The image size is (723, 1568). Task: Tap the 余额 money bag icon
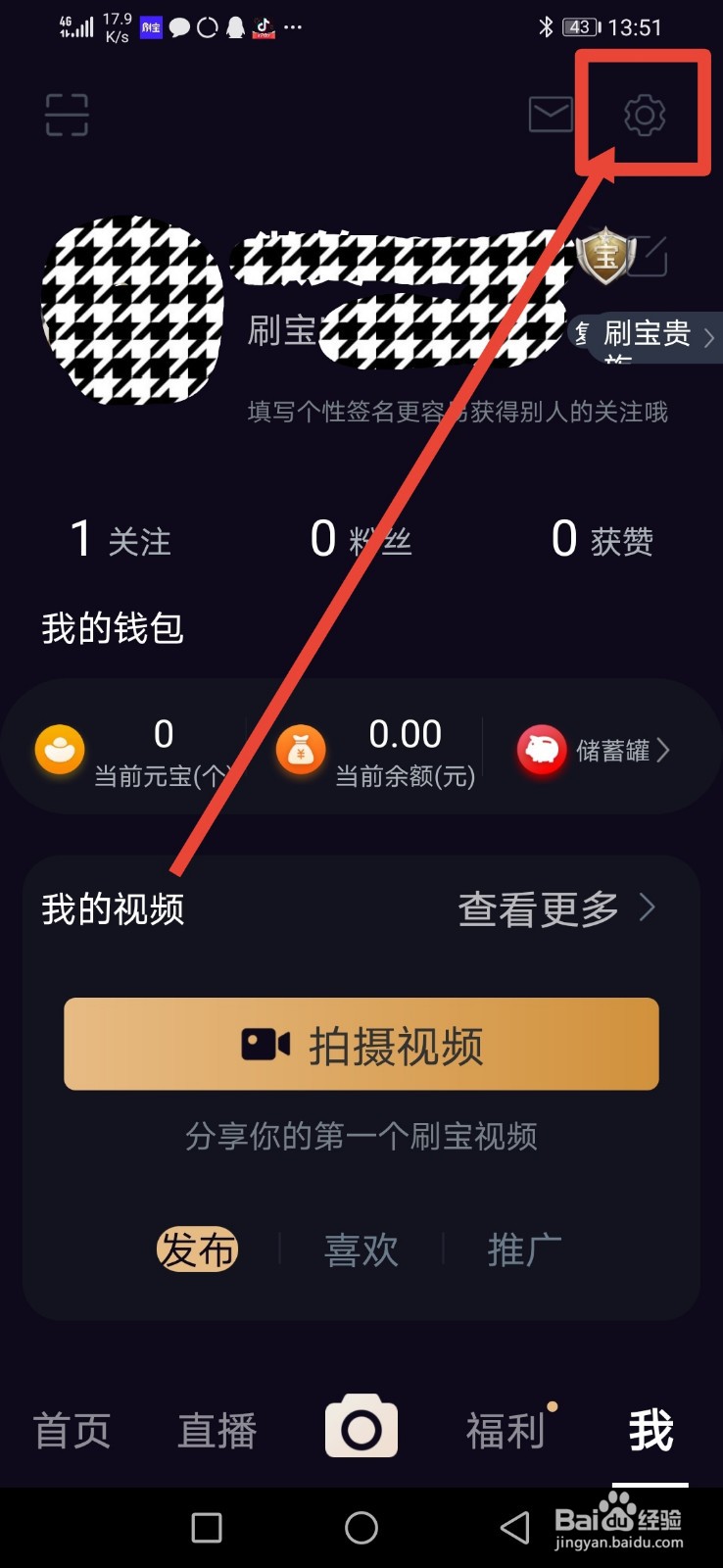coord(301,749)
